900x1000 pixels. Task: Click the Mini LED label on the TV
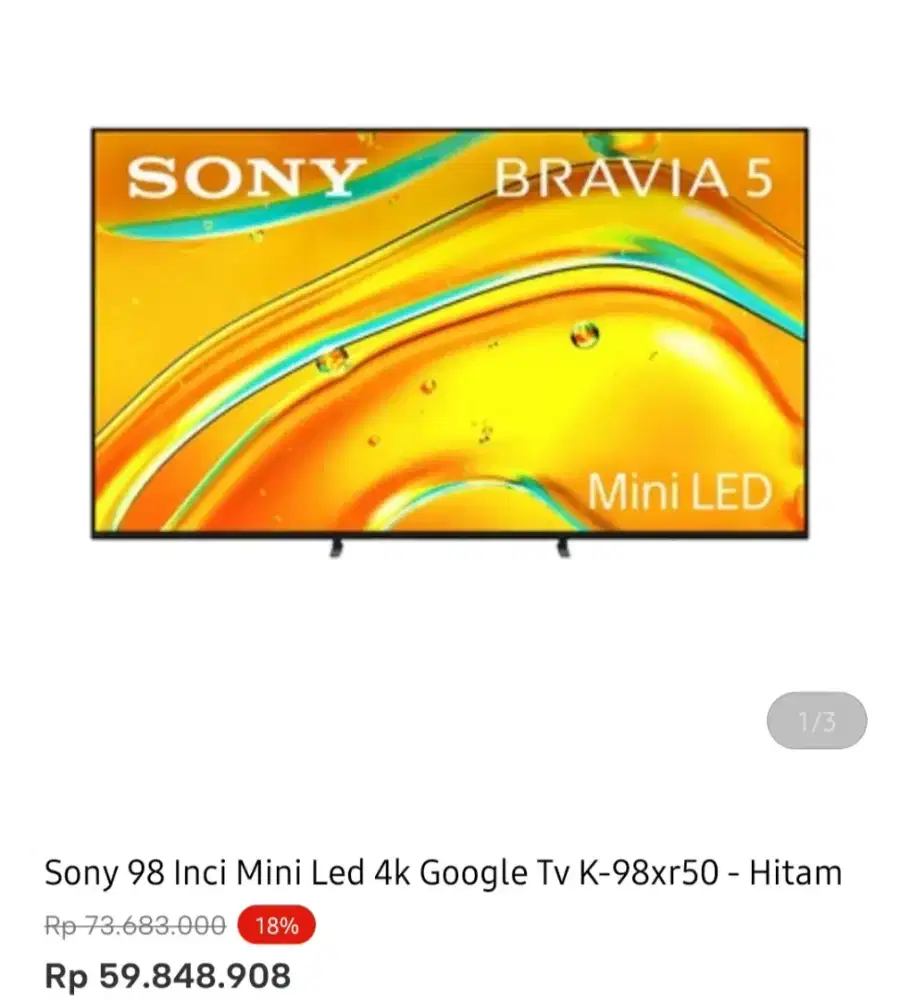(x=682, y=491)
